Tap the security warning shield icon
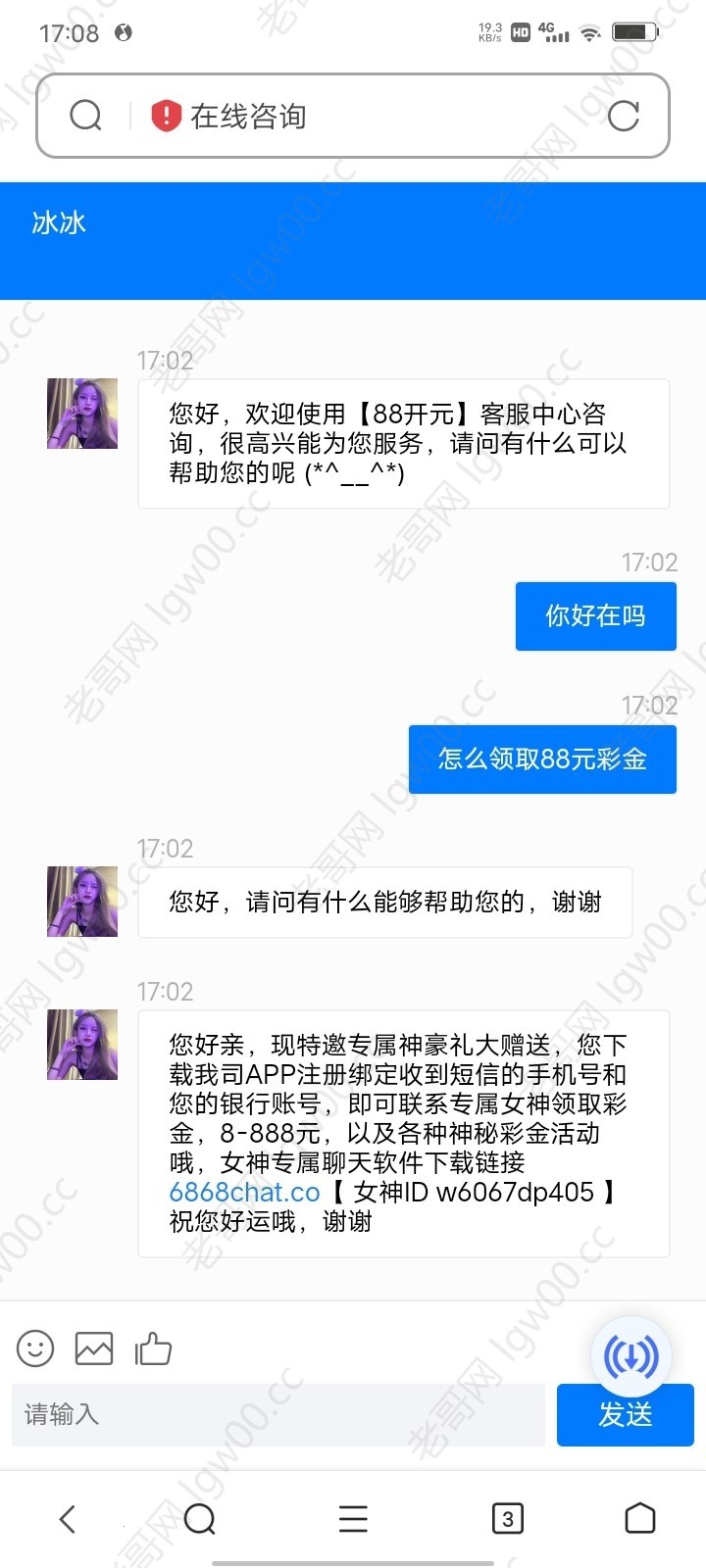 tap(166, 116)
